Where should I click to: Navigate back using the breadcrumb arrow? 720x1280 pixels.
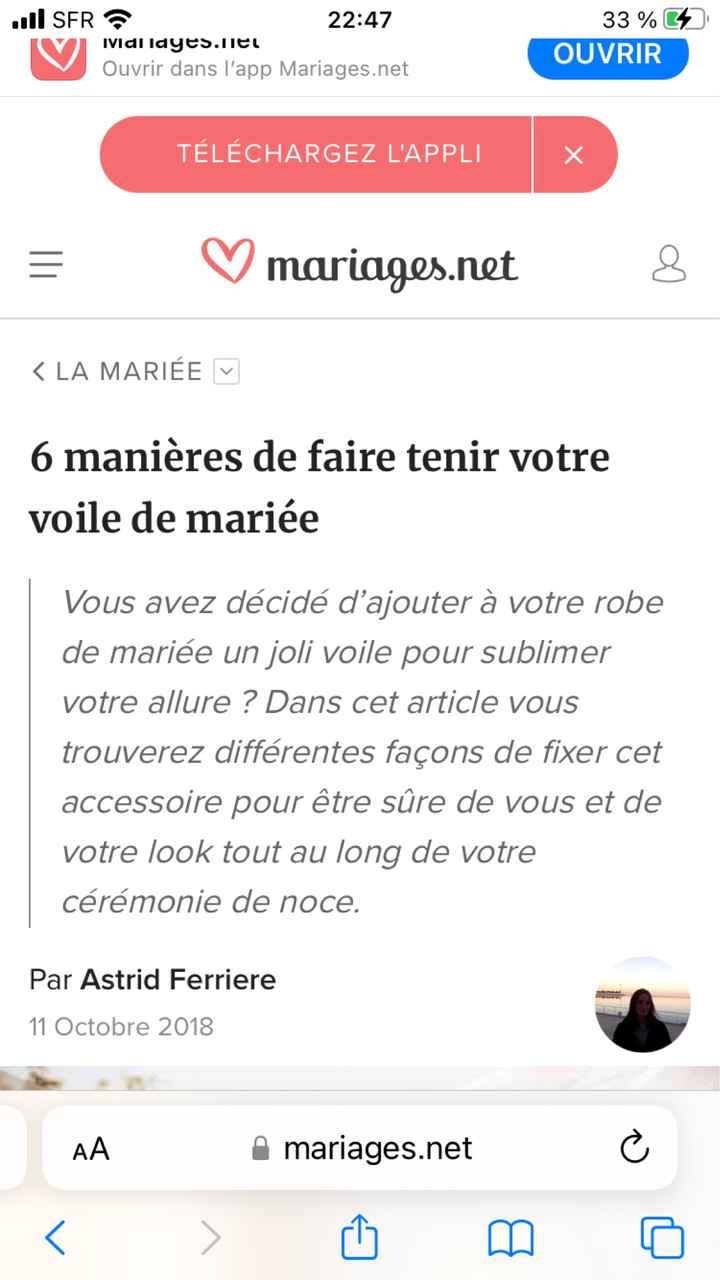[36, 370]
